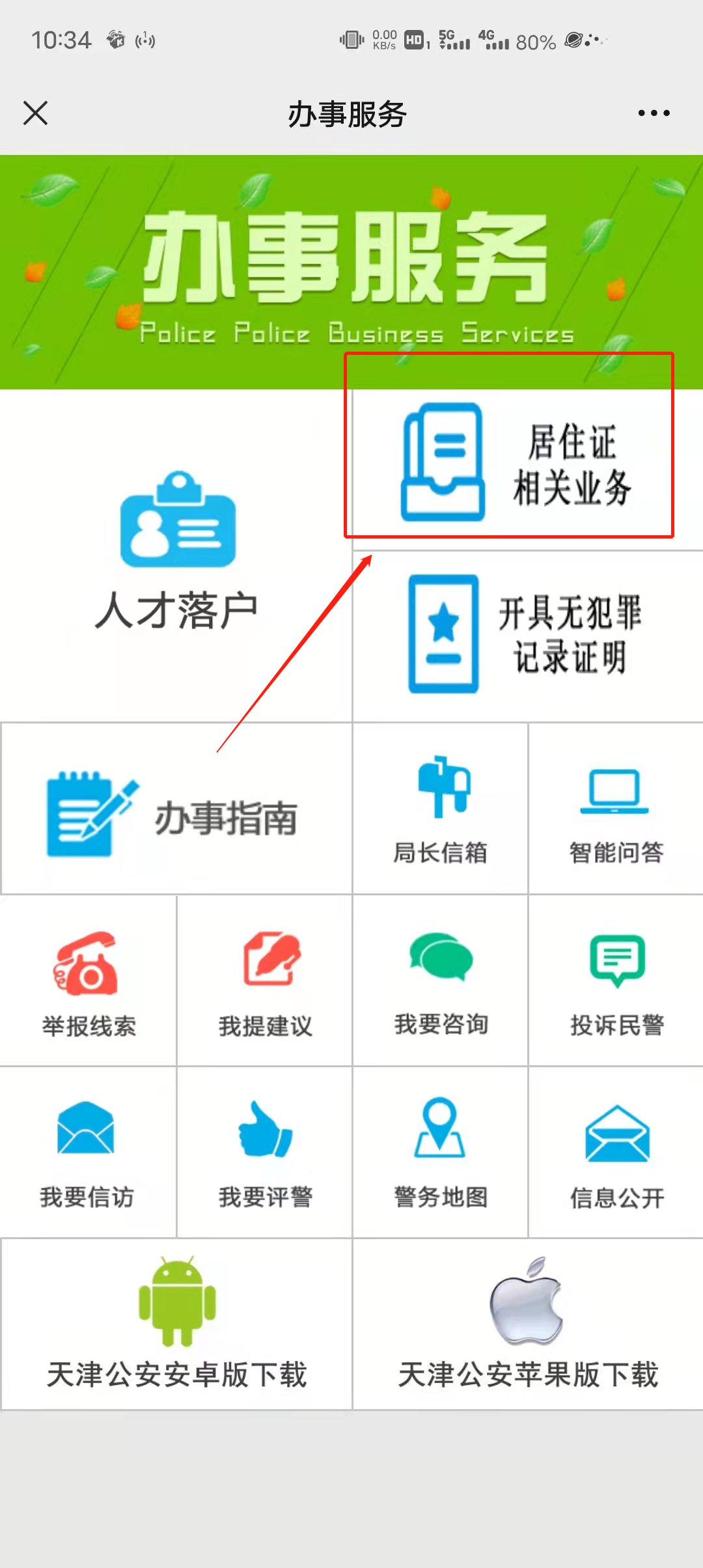Open 信息公开
703x1568 pixels.
pyautogui.click(x=616, y=1153)
